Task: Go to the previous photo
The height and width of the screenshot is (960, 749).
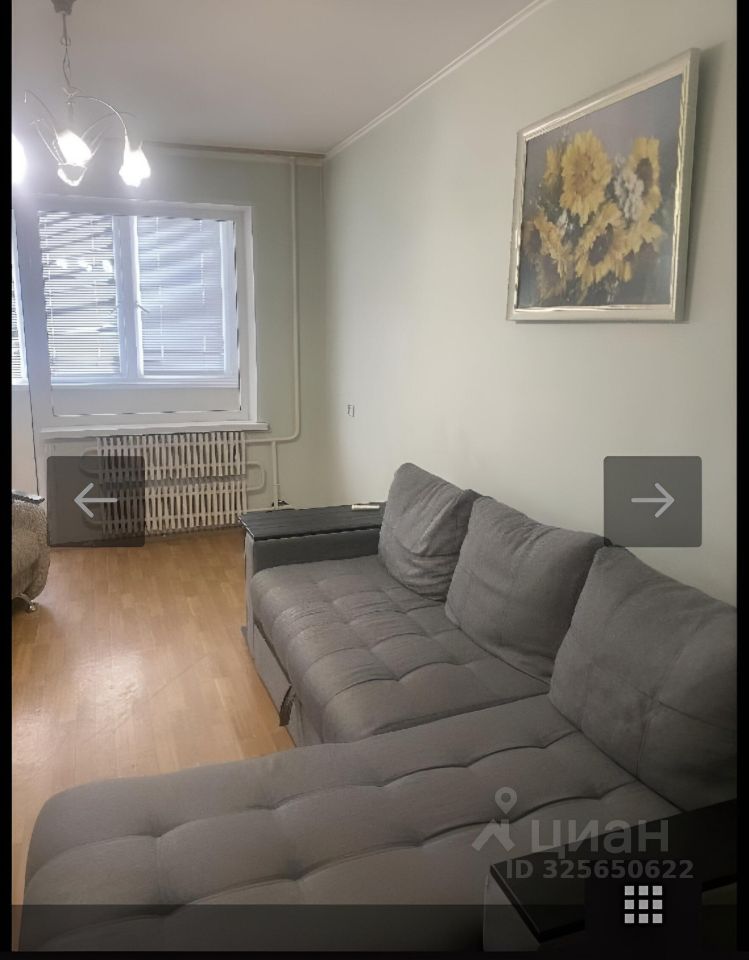Action: (x=96, y=501)
